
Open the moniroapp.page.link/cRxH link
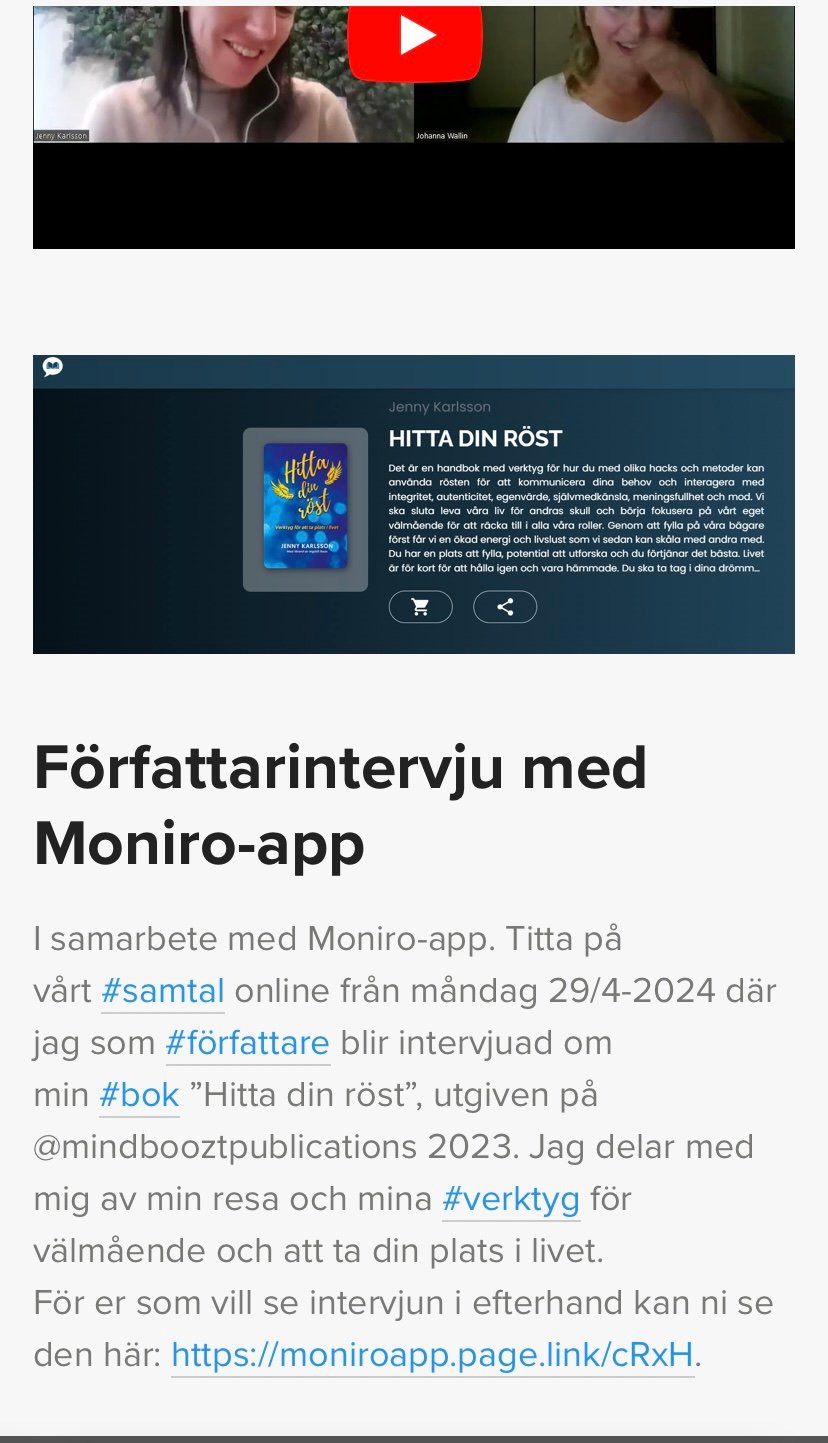click(x=432, y=1355)
